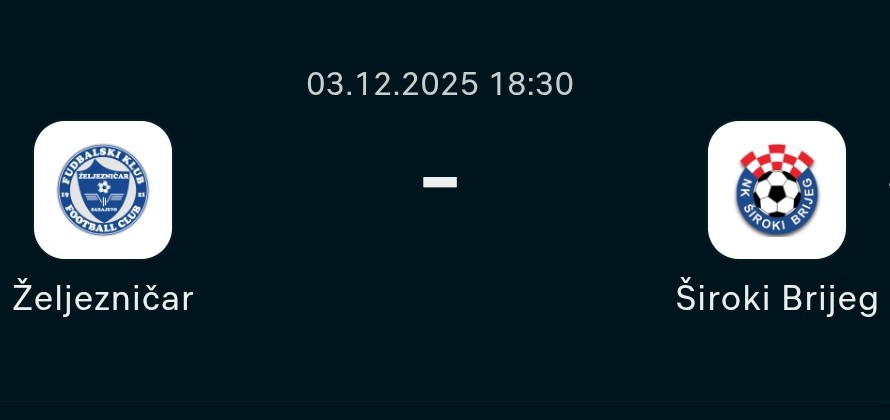This screenshot has width=890, height=420.
Task: Open the Željezničar team page
Action: tap(103, 190)
